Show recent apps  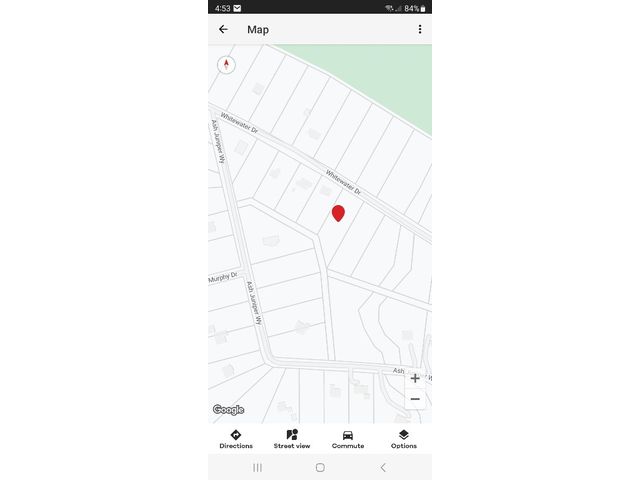coord(257,467)
